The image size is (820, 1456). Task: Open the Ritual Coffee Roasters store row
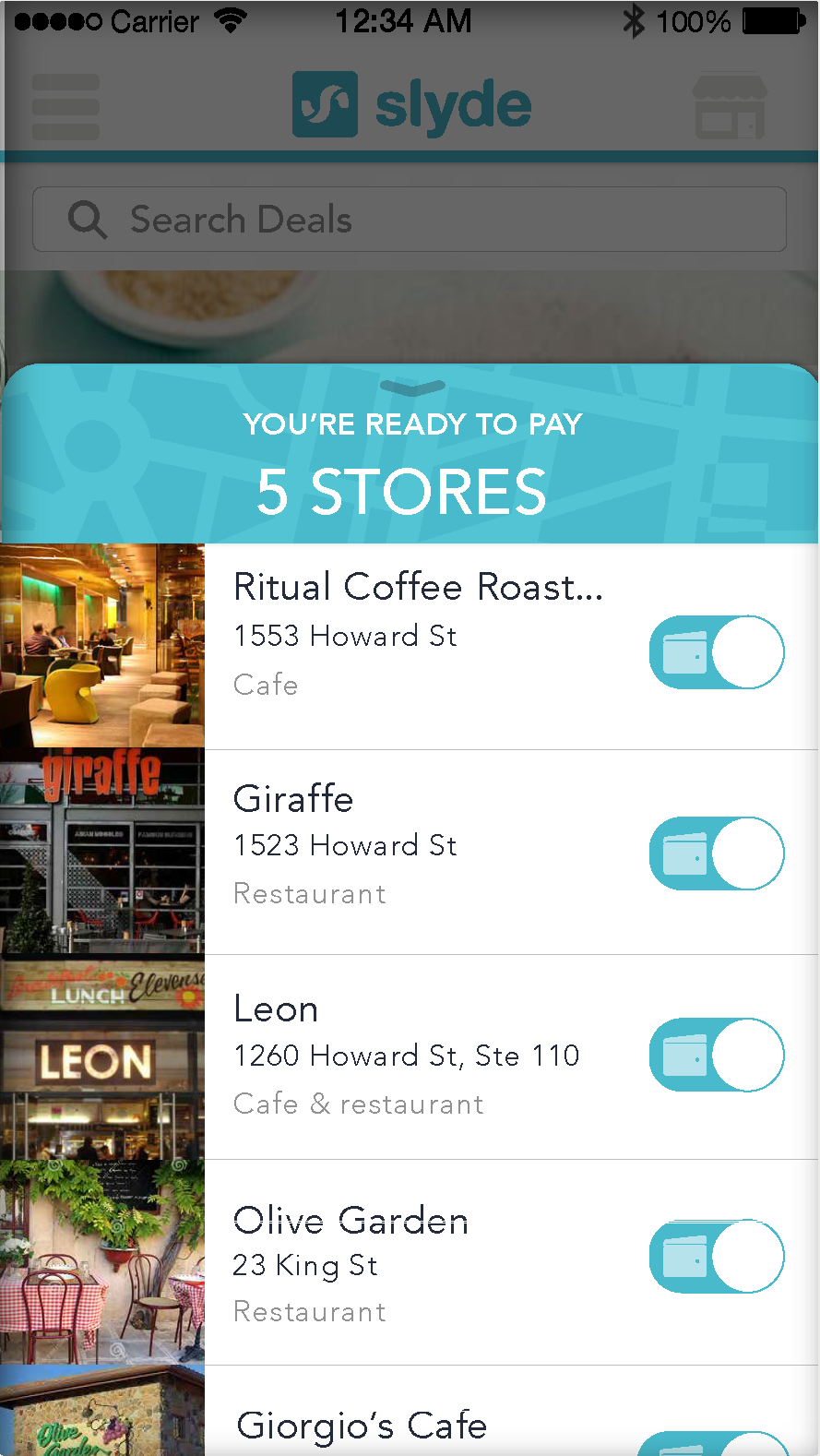(410, 646)
